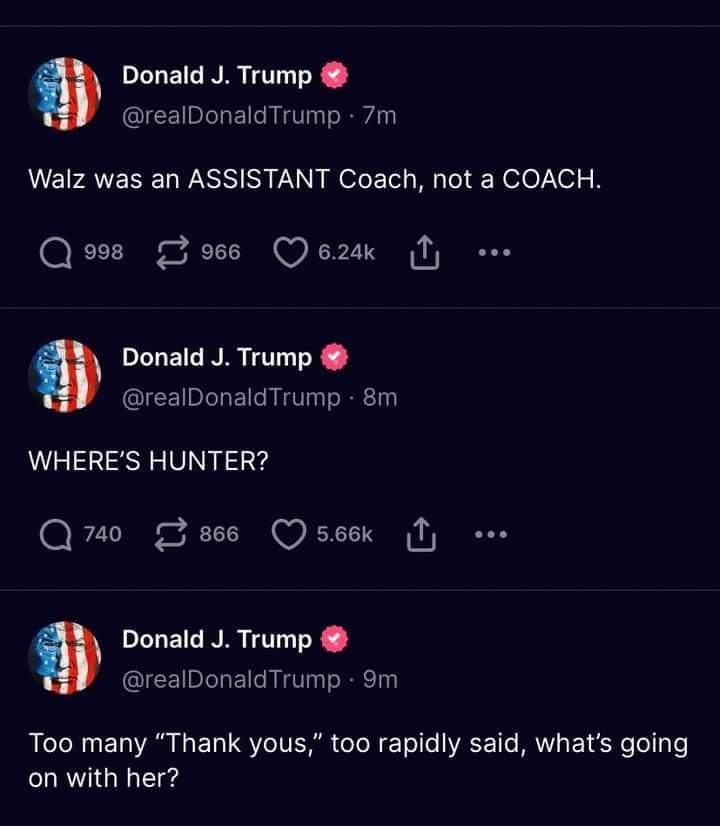Open more options on ASSISTANT Coach post
The width and height of the screenshot is (720, 826).
click(x=494, y=252)
